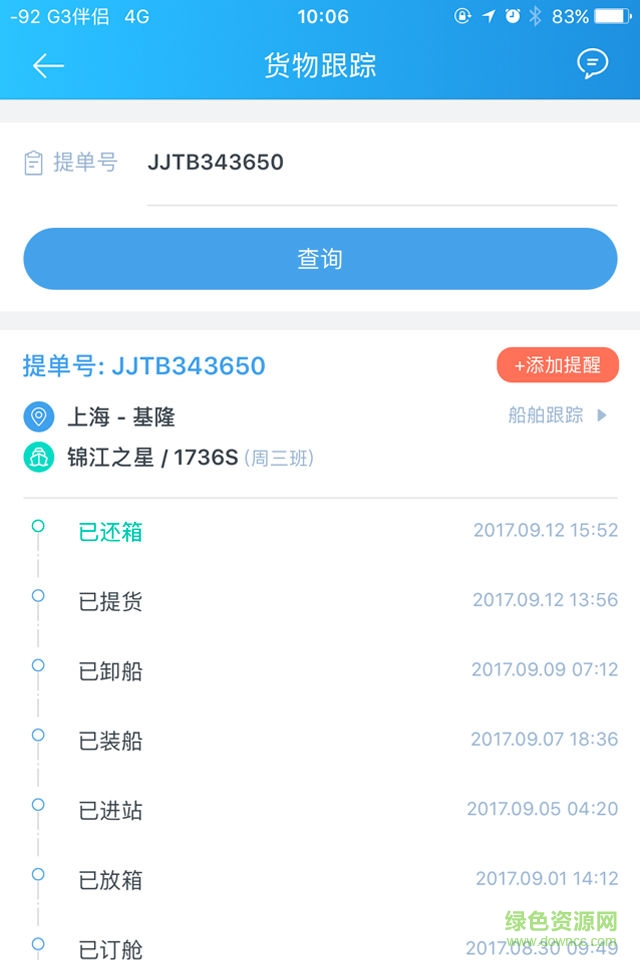Open 船舶跟踪 vessel tracking
This screenshot has width=640, height=960.
557,415
